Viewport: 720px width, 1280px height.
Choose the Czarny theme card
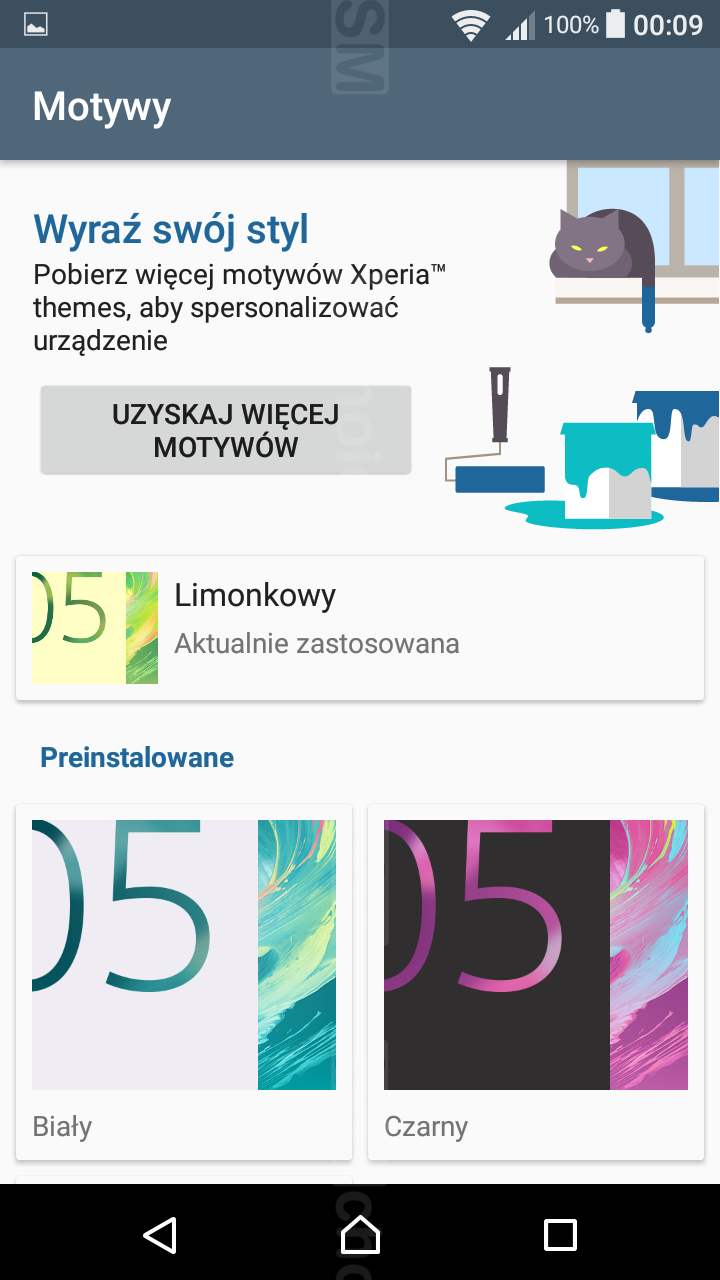[x=536, y=982]
